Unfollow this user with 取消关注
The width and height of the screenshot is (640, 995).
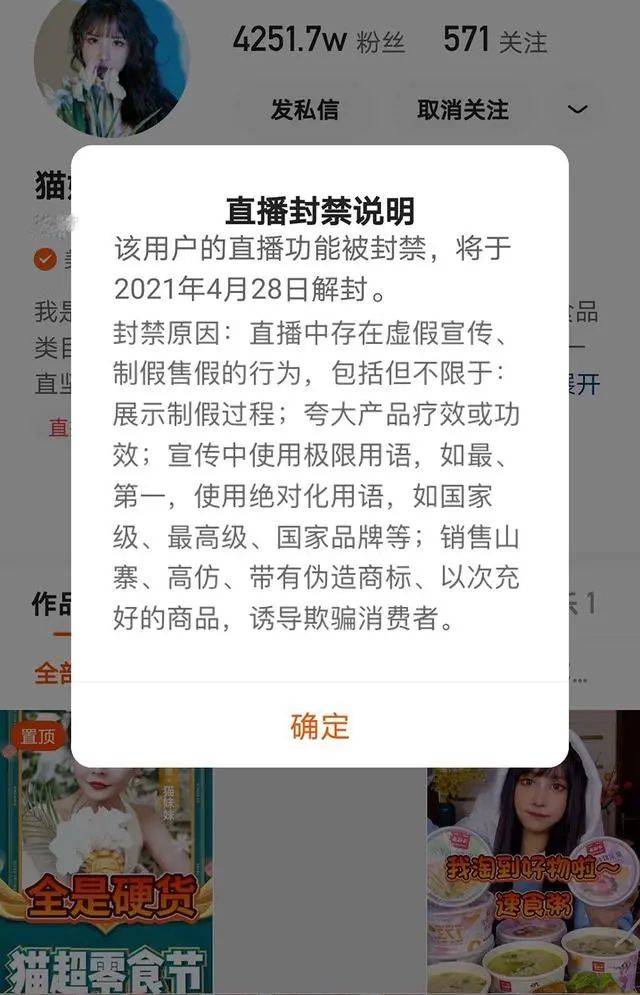click(x=462, y=109)
